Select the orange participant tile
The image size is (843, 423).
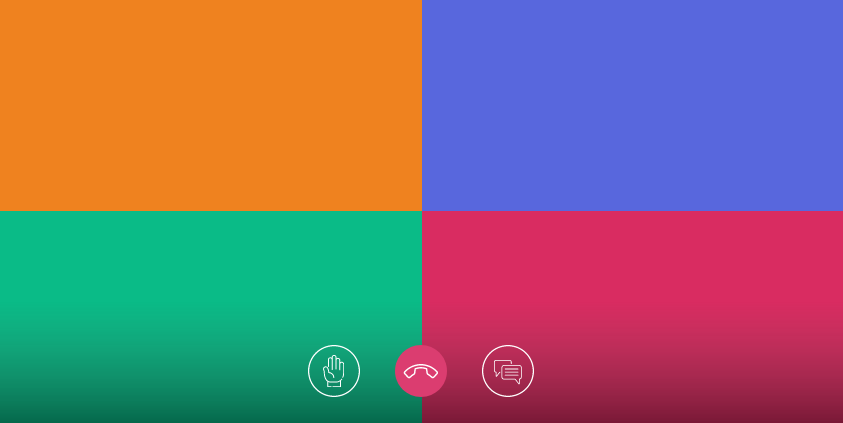[x=210, y=105]
